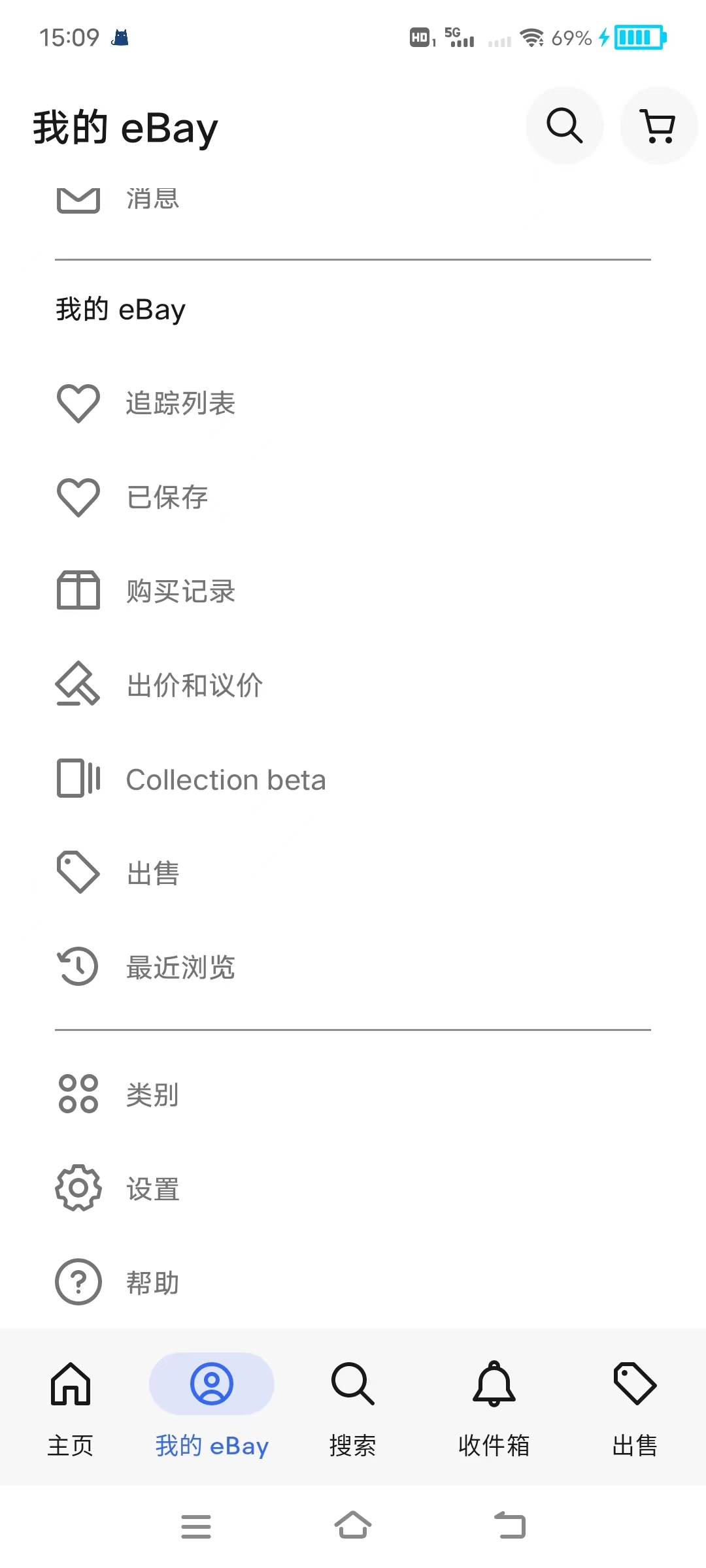The height and width of the screenshot is (1568, 706).
Task: Open 出价和议价 with the gavel icon
Action: pos(194,685)
